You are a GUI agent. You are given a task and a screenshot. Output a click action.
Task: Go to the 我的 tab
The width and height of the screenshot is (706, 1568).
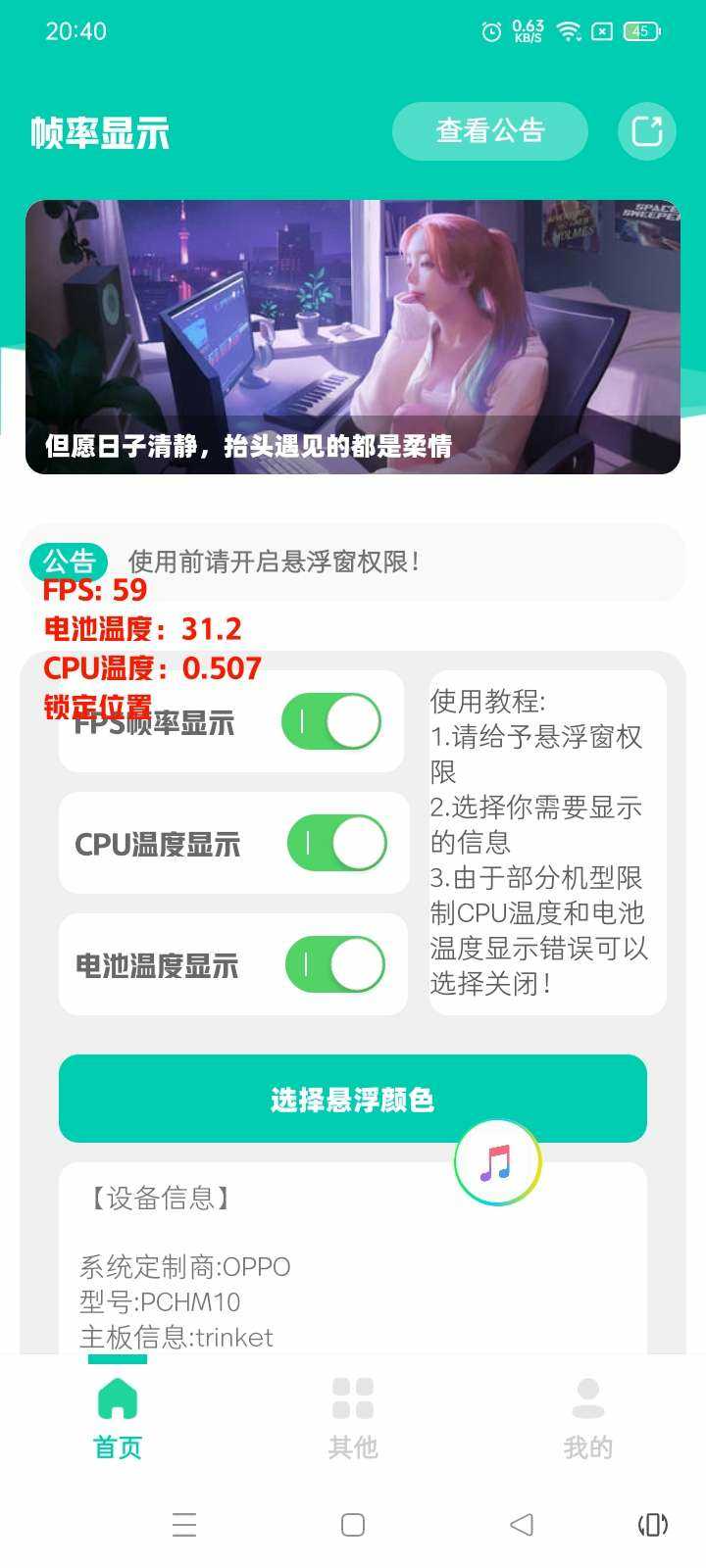[588, 1416]
